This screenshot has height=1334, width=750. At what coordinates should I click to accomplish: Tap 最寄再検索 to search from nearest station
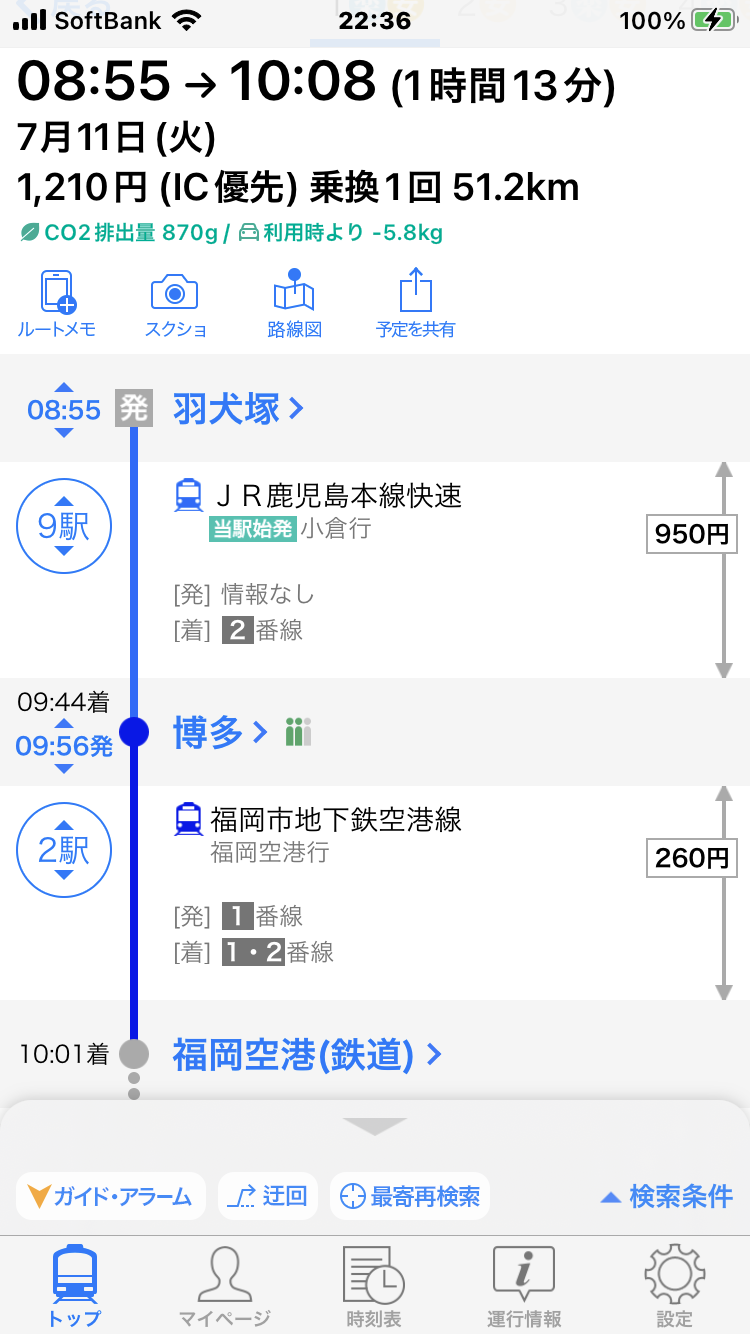tap(410, 1196)
